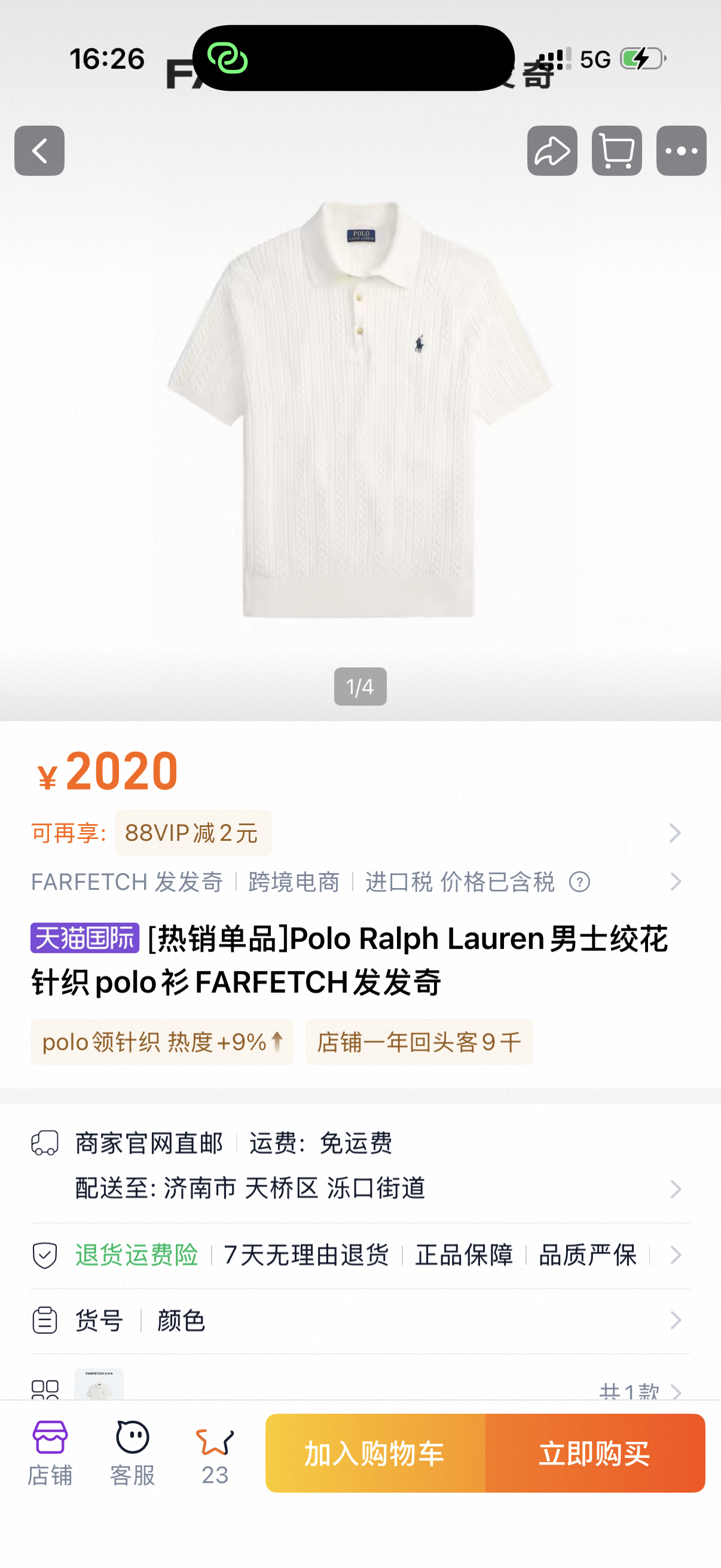Favorite the item with the star icon

click(x=215, y=1453)
